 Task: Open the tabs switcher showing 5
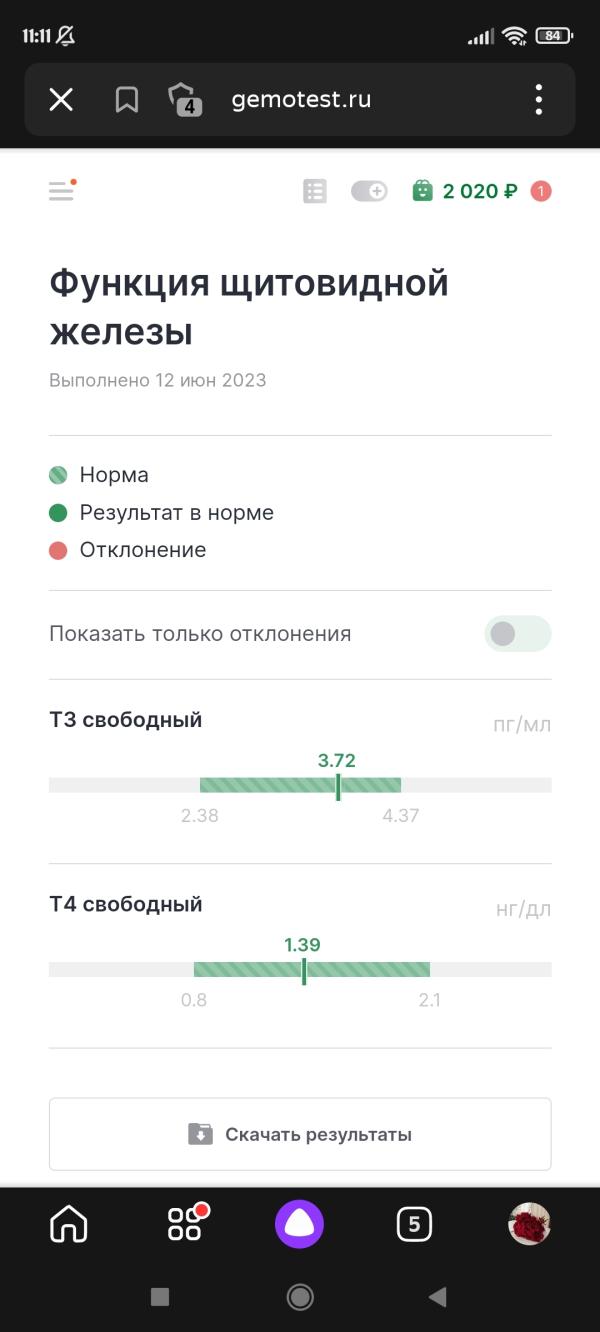414,1224
